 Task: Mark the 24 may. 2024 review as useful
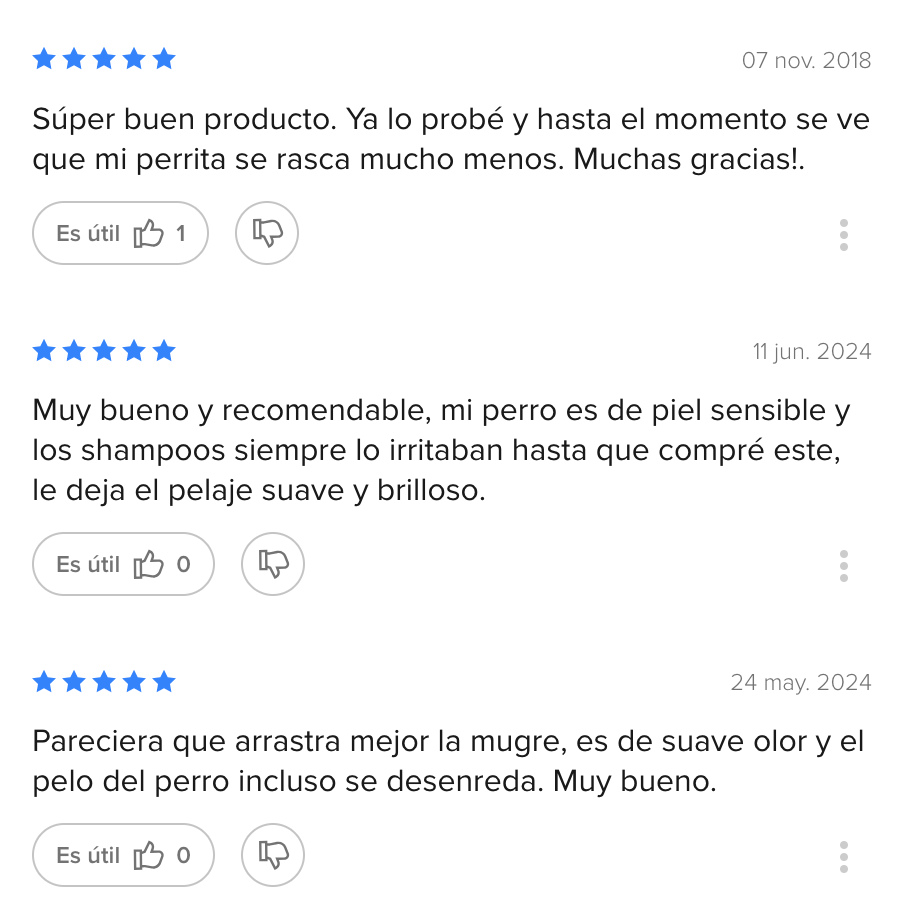tap(123, 855)
